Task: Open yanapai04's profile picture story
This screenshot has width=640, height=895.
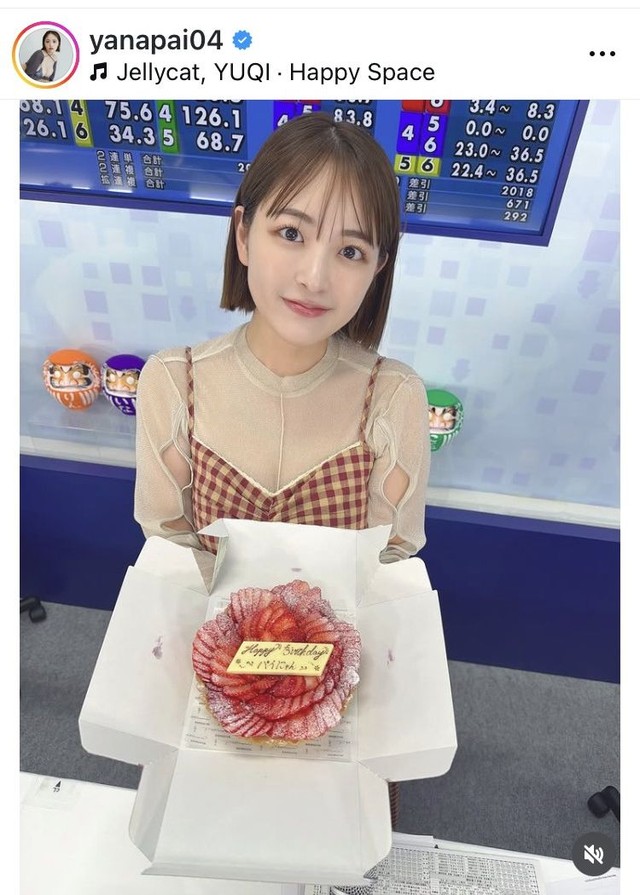Action: [45, 55]
